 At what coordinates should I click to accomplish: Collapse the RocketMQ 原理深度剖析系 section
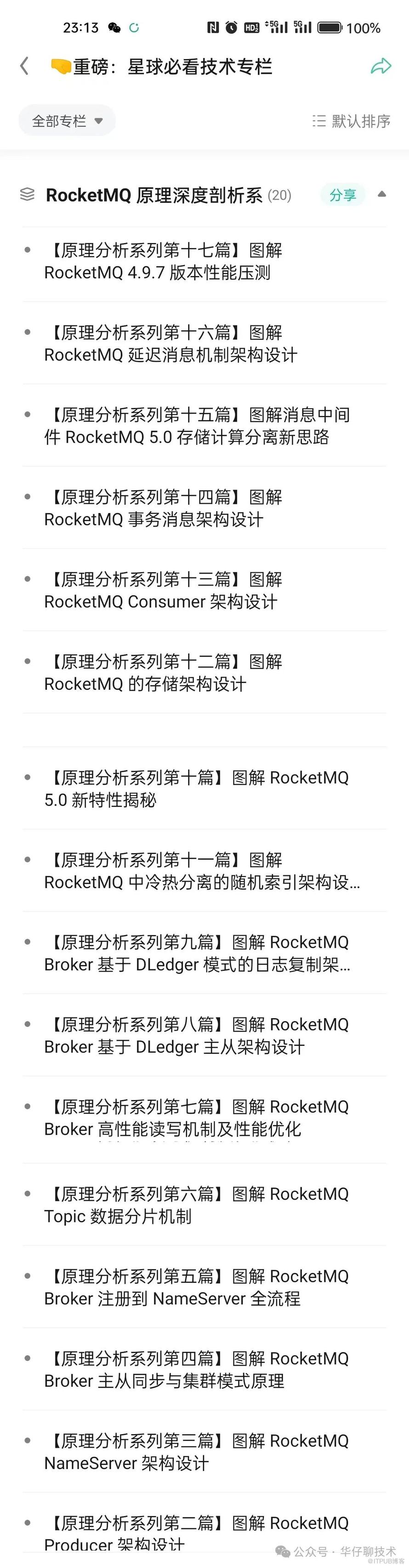[381, 195]
